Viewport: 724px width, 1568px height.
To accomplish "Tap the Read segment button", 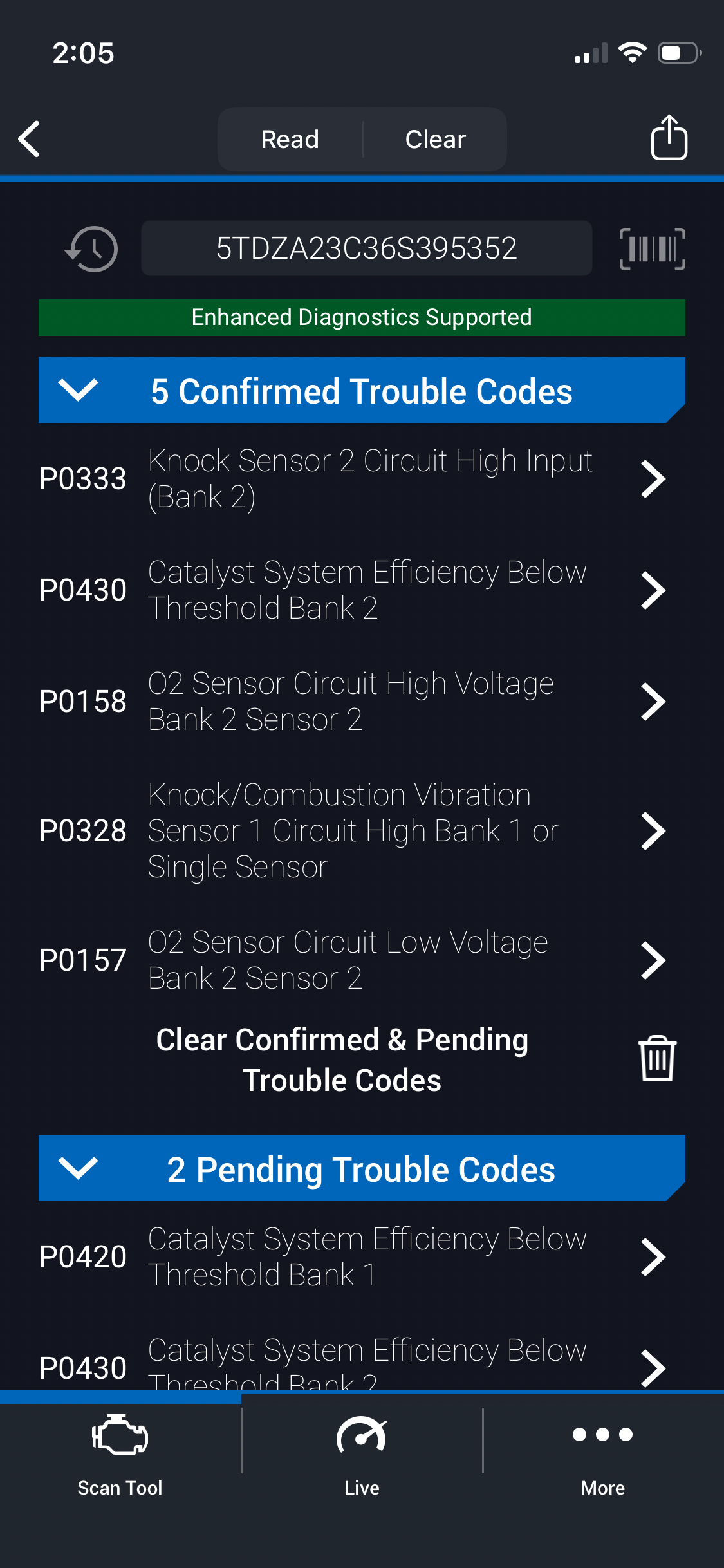I will point(290,140).
